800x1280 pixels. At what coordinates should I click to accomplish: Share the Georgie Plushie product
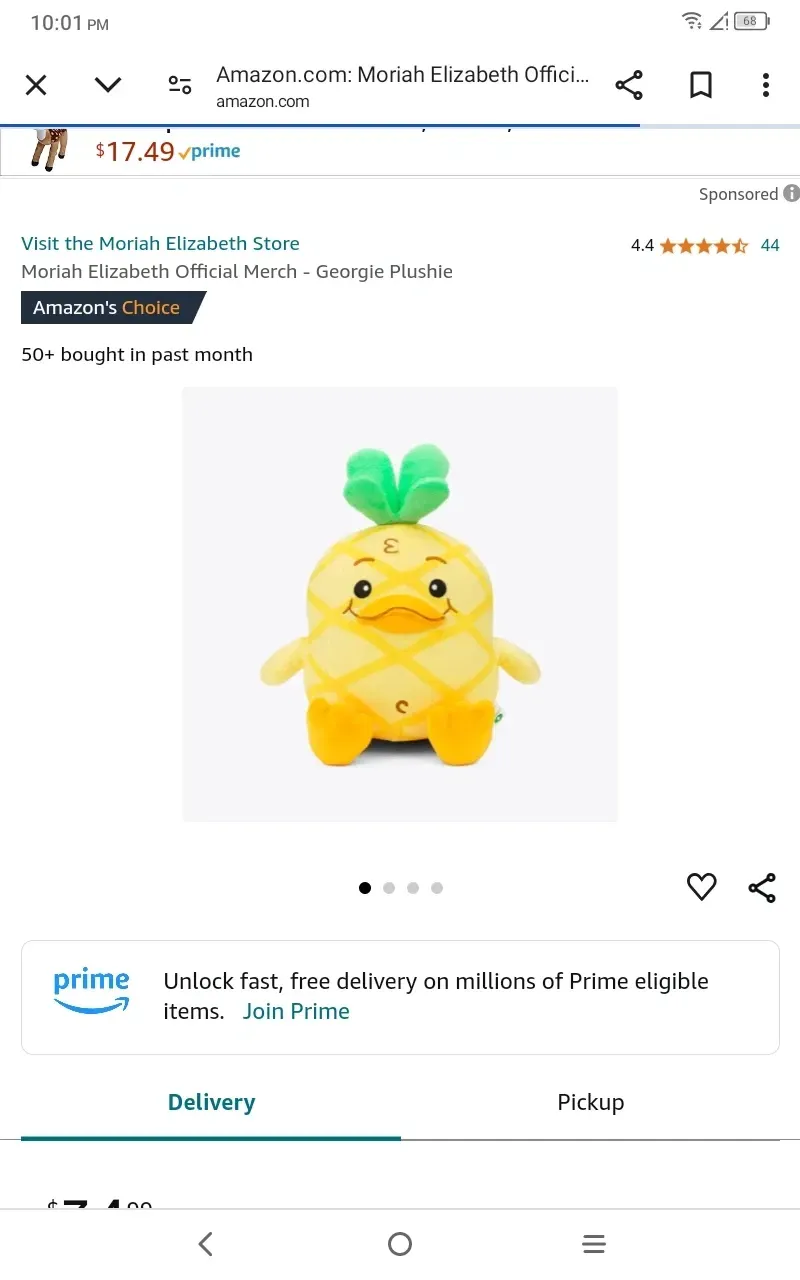tap(762, 887)
